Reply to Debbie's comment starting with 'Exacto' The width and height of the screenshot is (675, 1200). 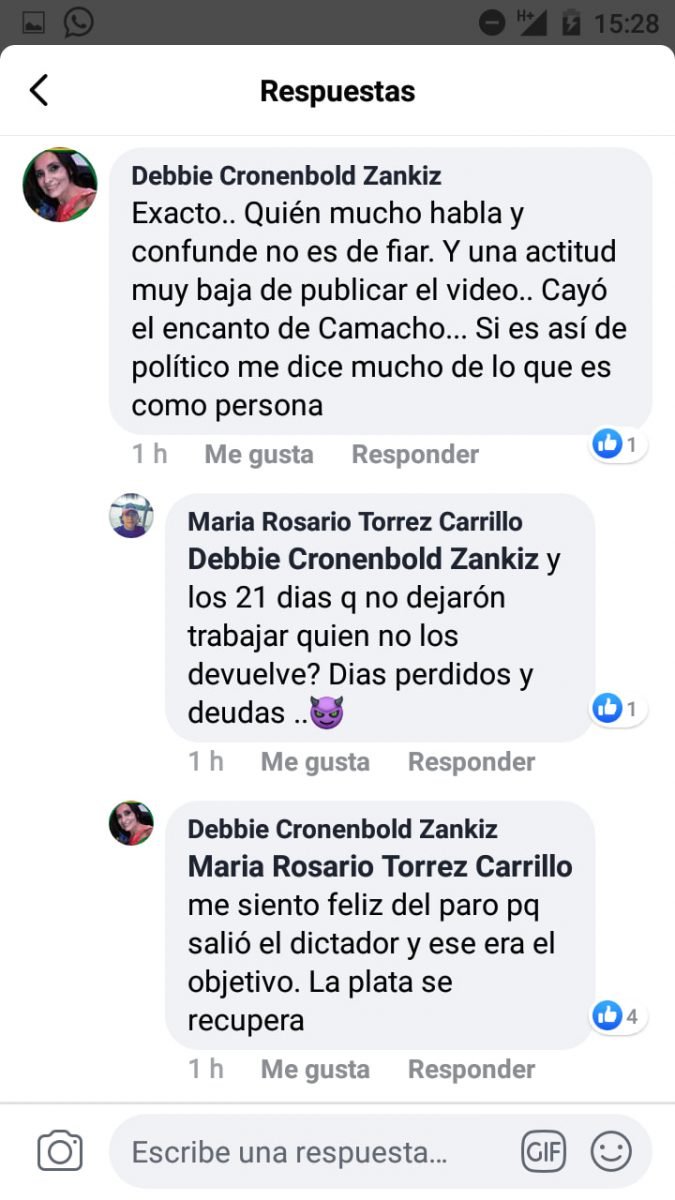(415, 455)
